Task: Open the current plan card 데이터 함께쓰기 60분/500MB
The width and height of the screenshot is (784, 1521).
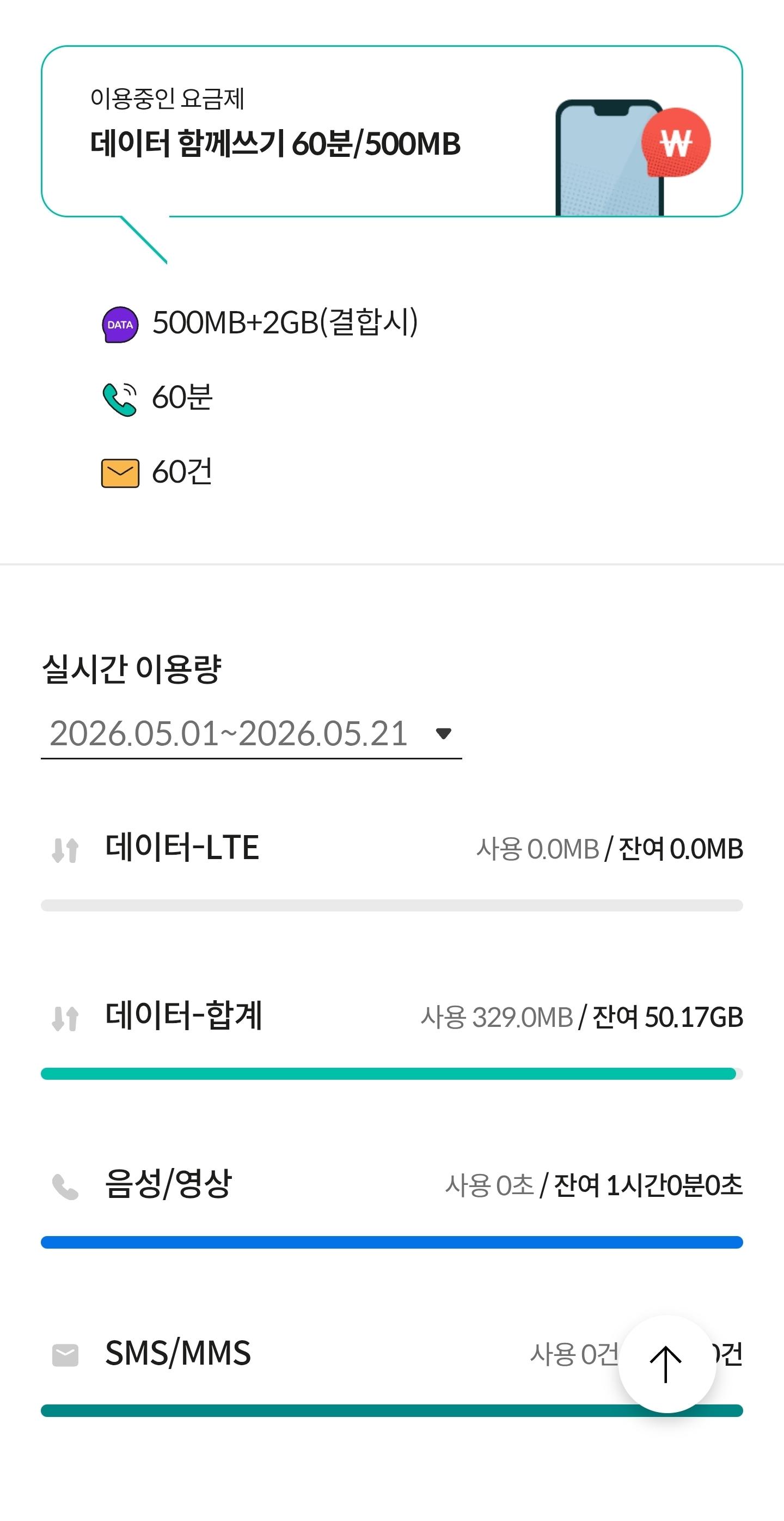Action: pos(391,131)
